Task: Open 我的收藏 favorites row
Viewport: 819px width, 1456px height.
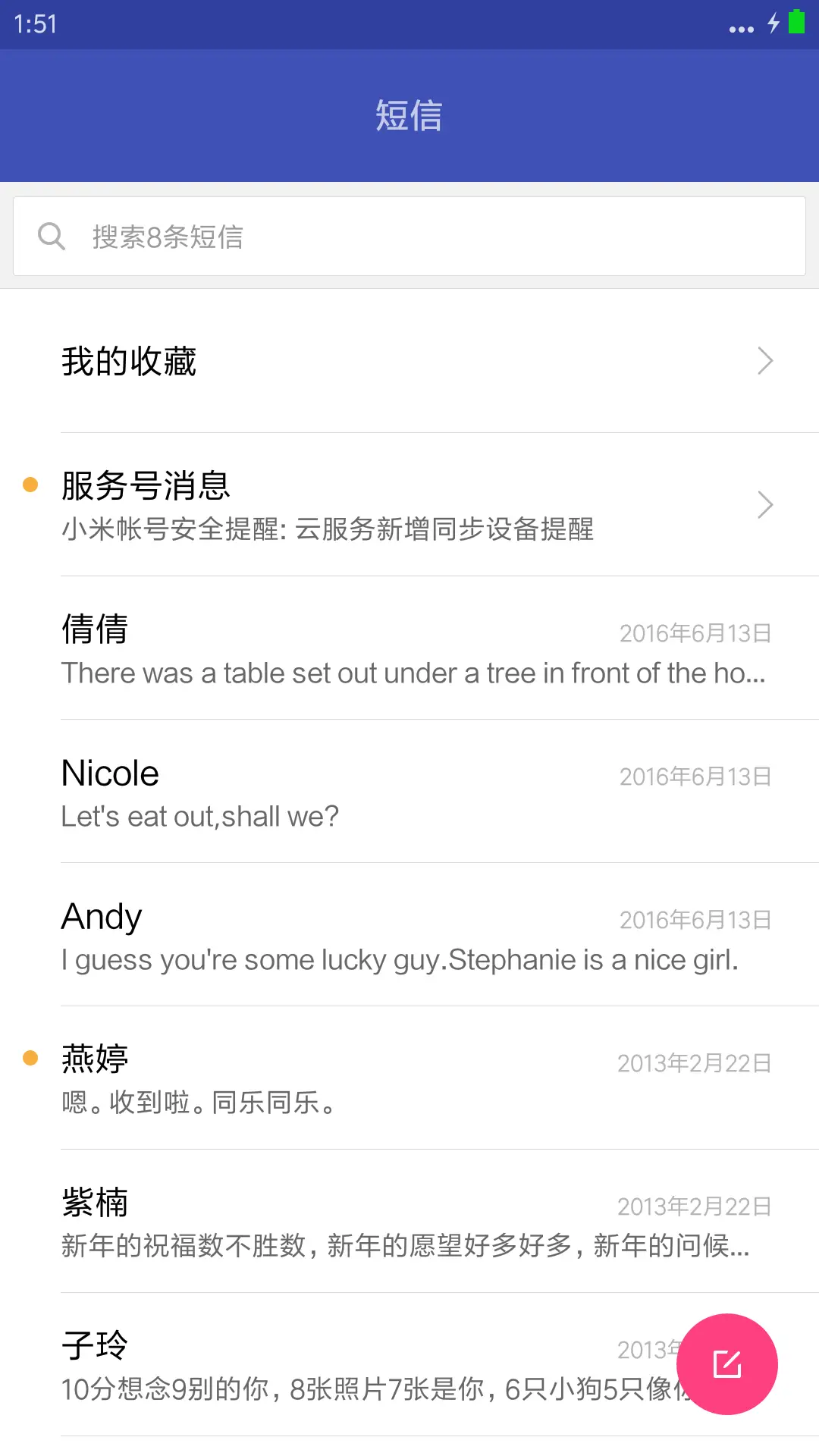Action: [x=409, y=361]
